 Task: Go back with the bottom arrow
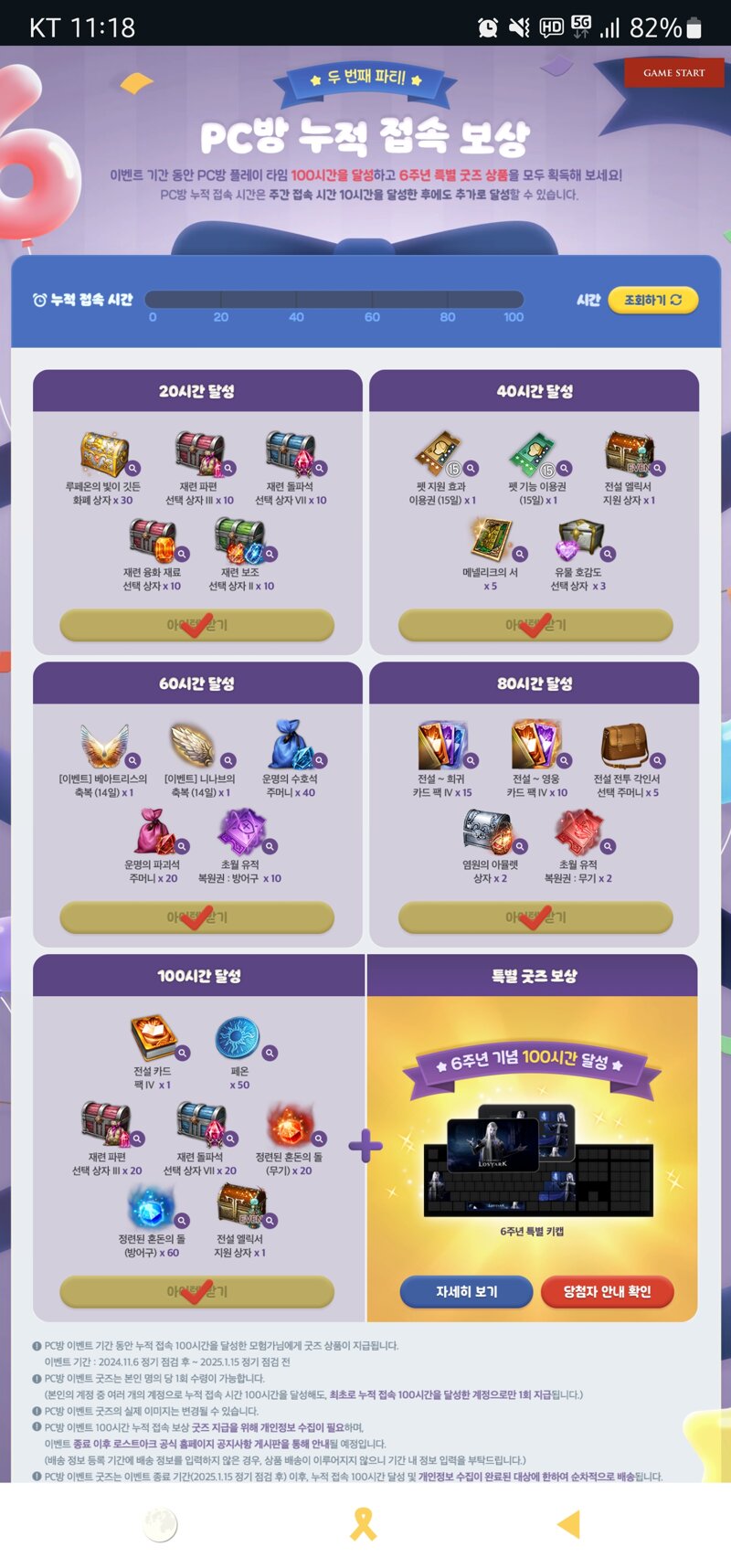coord(568,1523)
